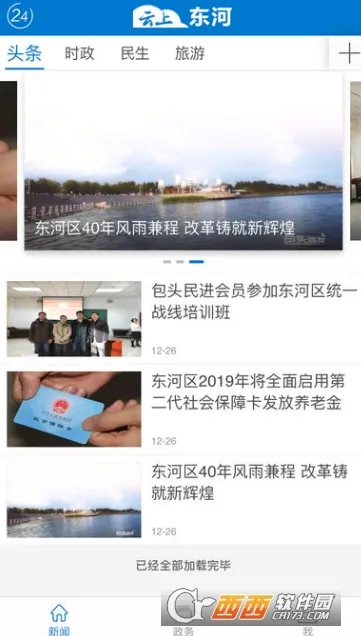Image resolution: width=361 pixels, height=636 pixels.
Task: Tap the plus icon to add channels
Action: pyautogui.click(x=348, y=53)
